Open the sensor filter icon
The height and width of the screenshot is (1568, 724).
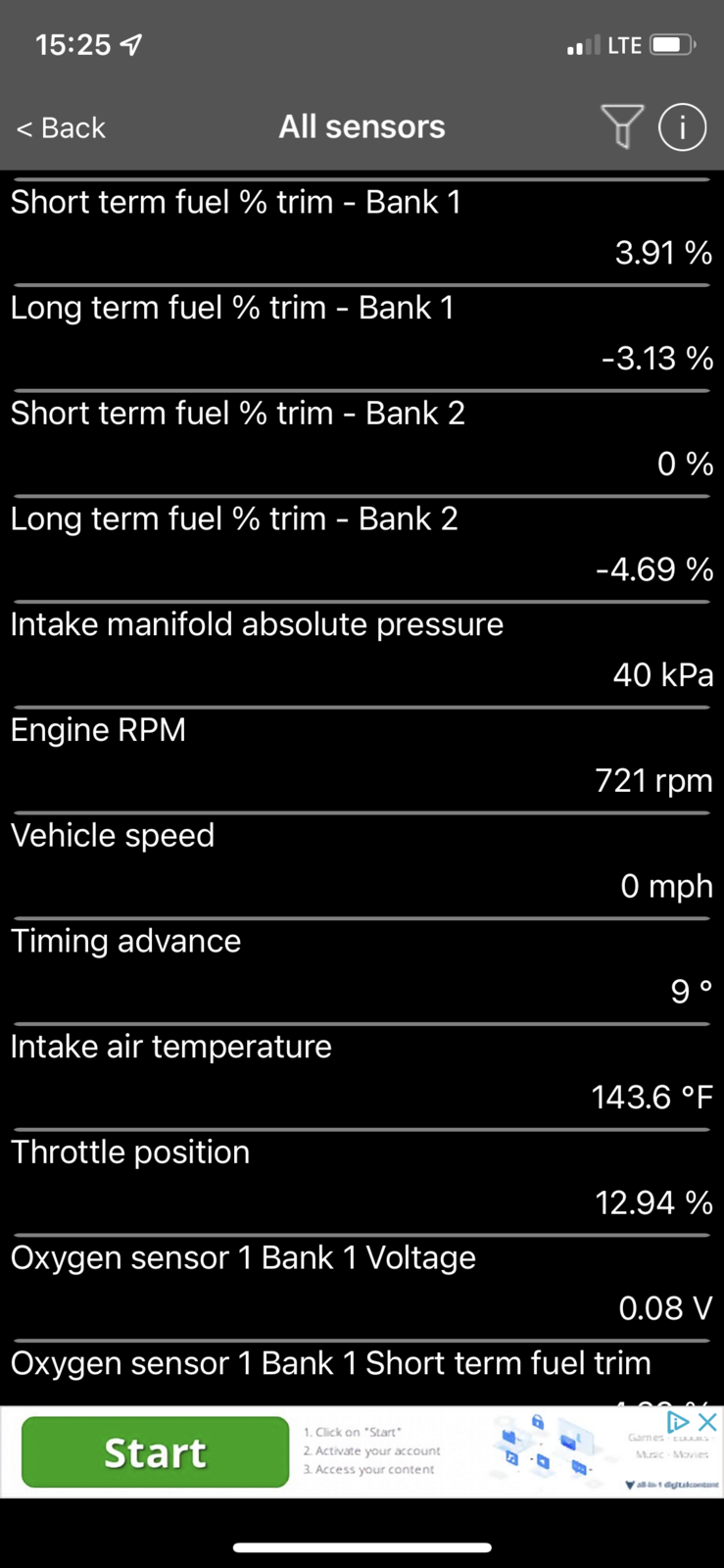pos(622,126)
